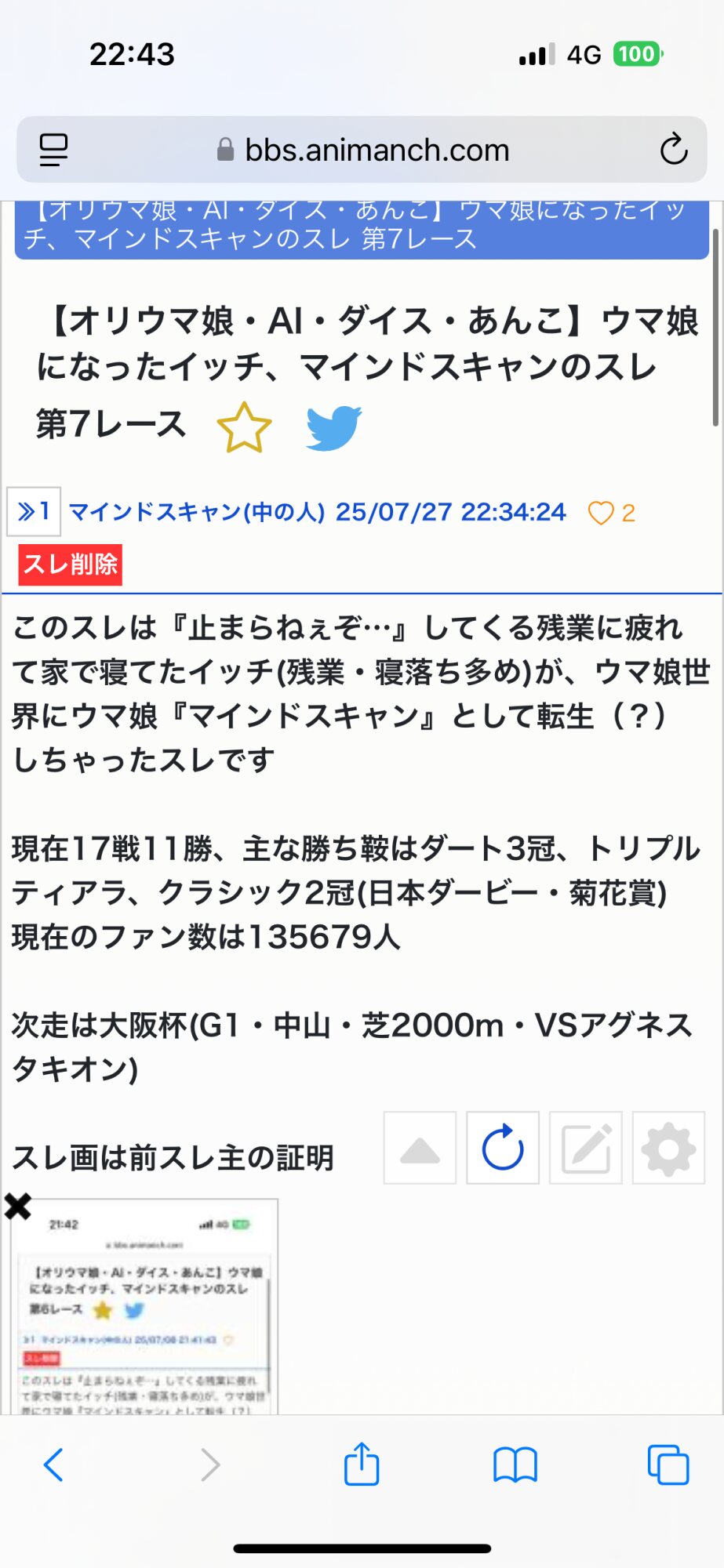The image size is (724, 1568).
Task: Go back to the previous page
Action: click(53, 1465)
